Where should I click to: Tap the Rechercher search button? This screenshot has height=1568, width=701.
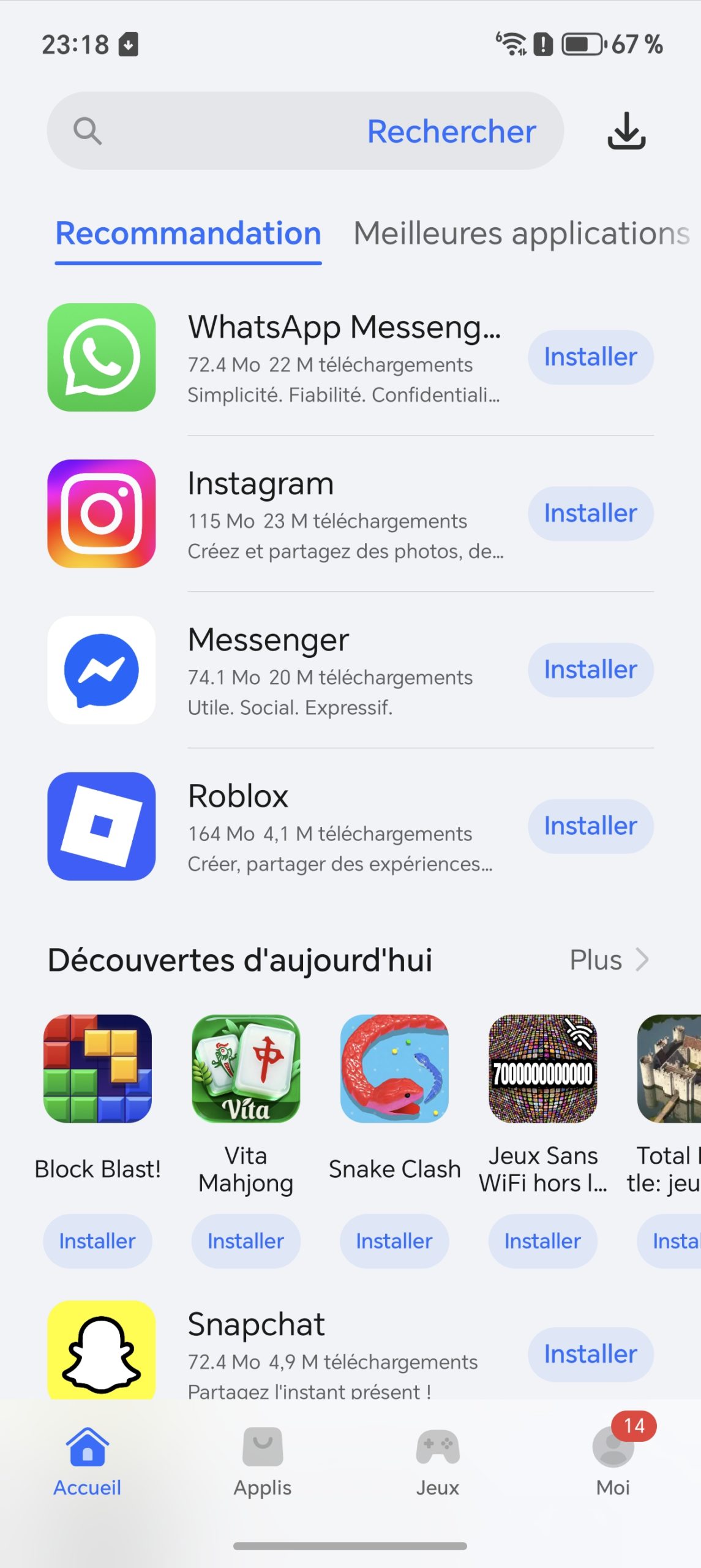[x=451, y=131]
